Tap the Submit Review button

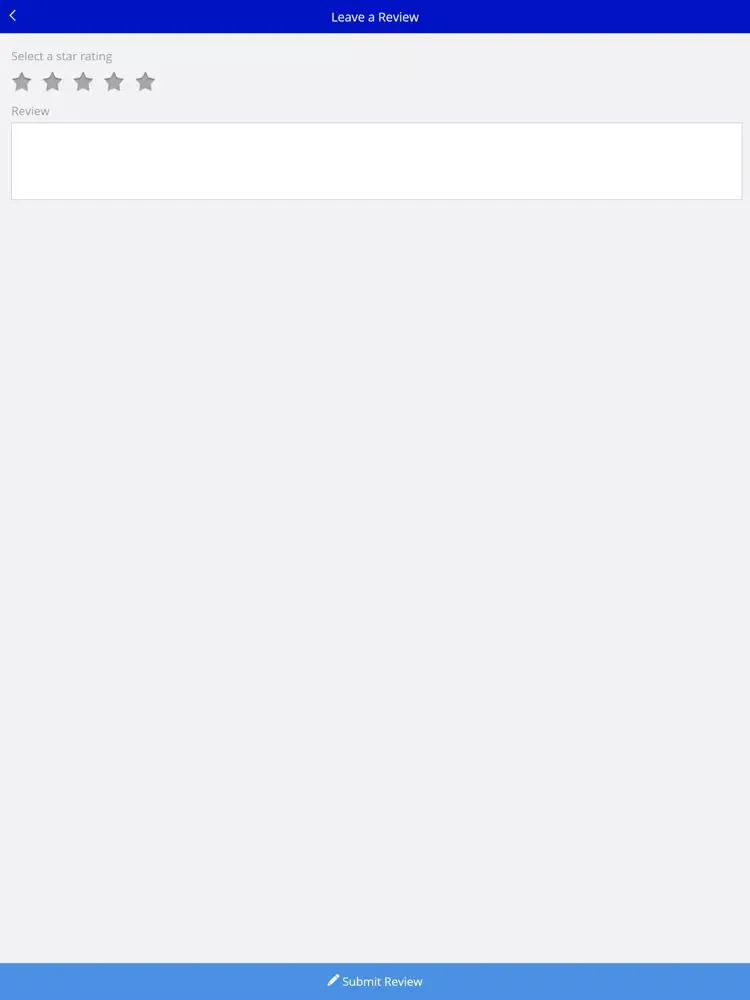pos(375,981)
